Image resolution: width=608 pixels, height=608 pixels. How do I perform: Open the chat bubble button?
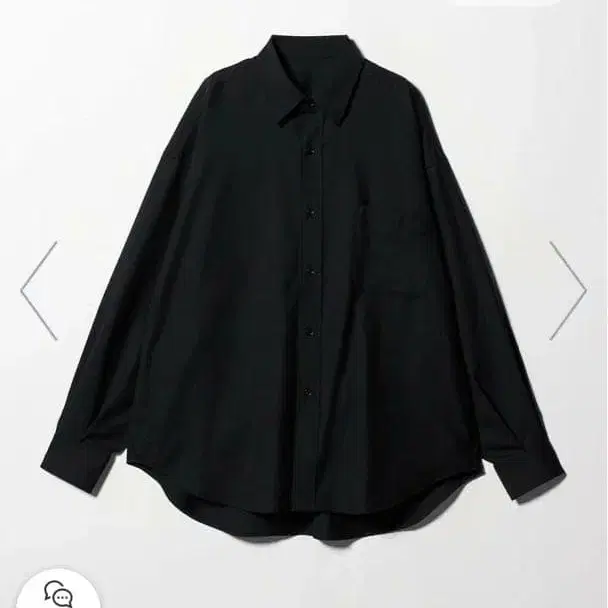point(59,594)
